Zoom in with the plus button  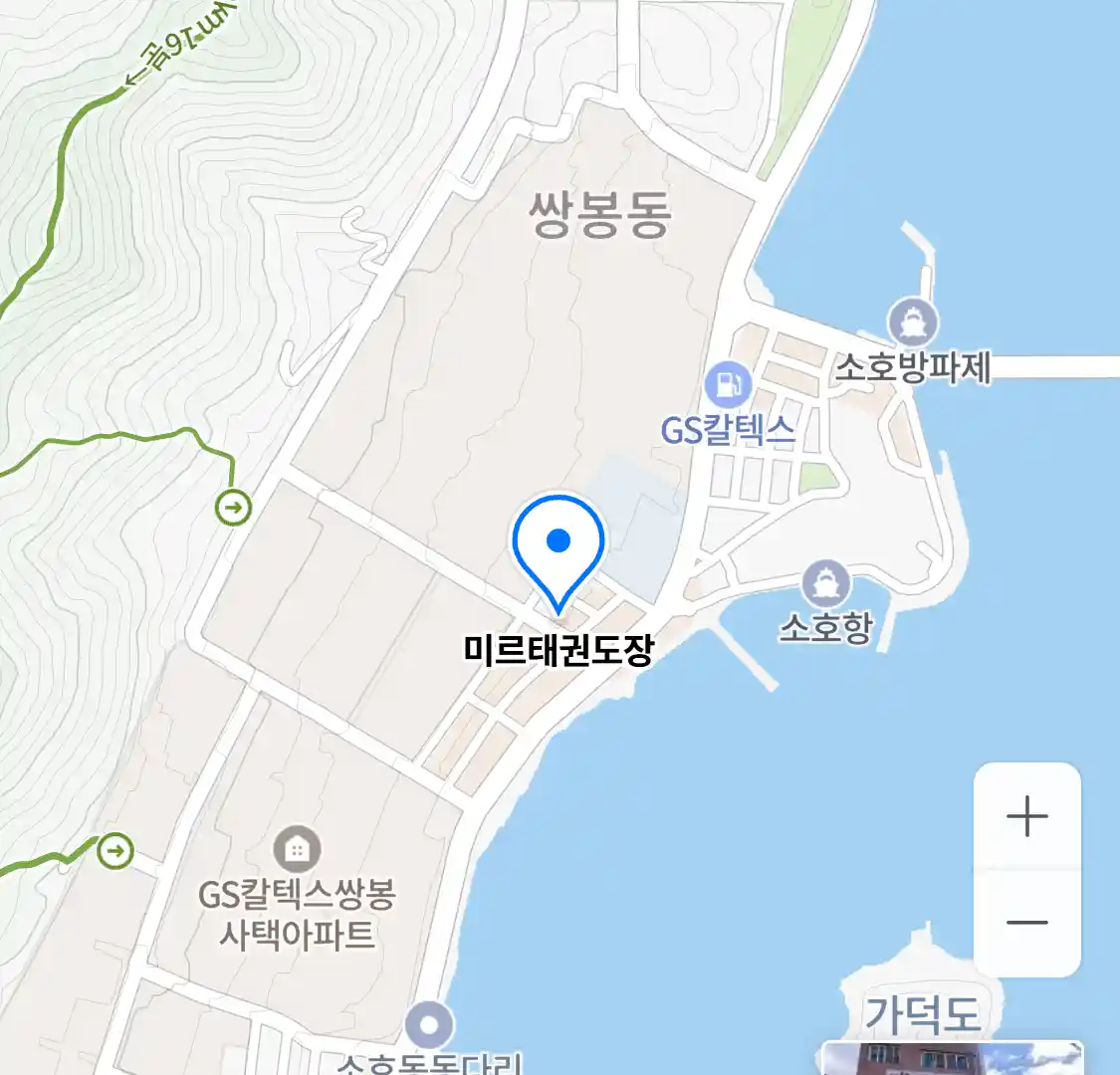coord(1026,817)
